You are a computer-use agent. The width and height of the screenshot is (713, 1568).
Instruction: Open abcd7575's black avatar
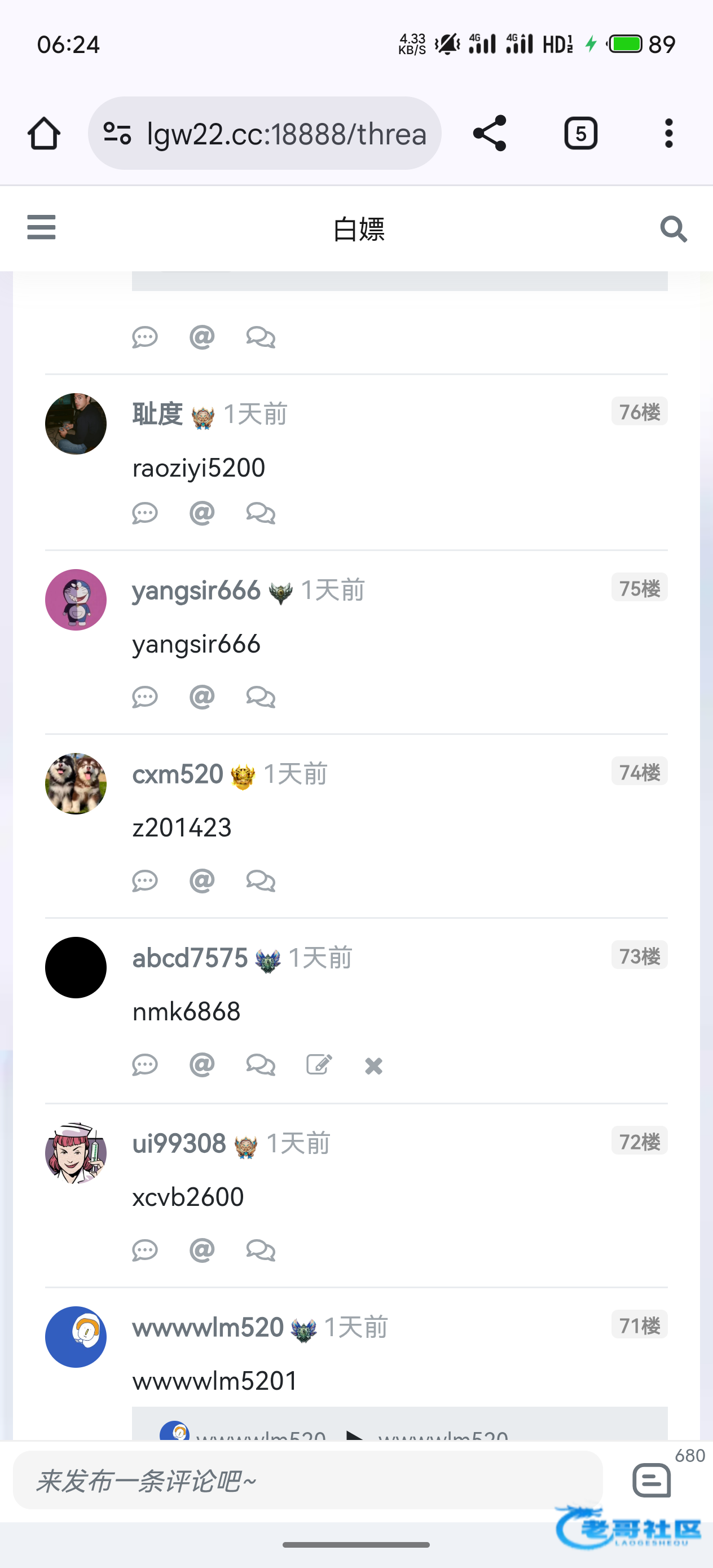(76, 967)
